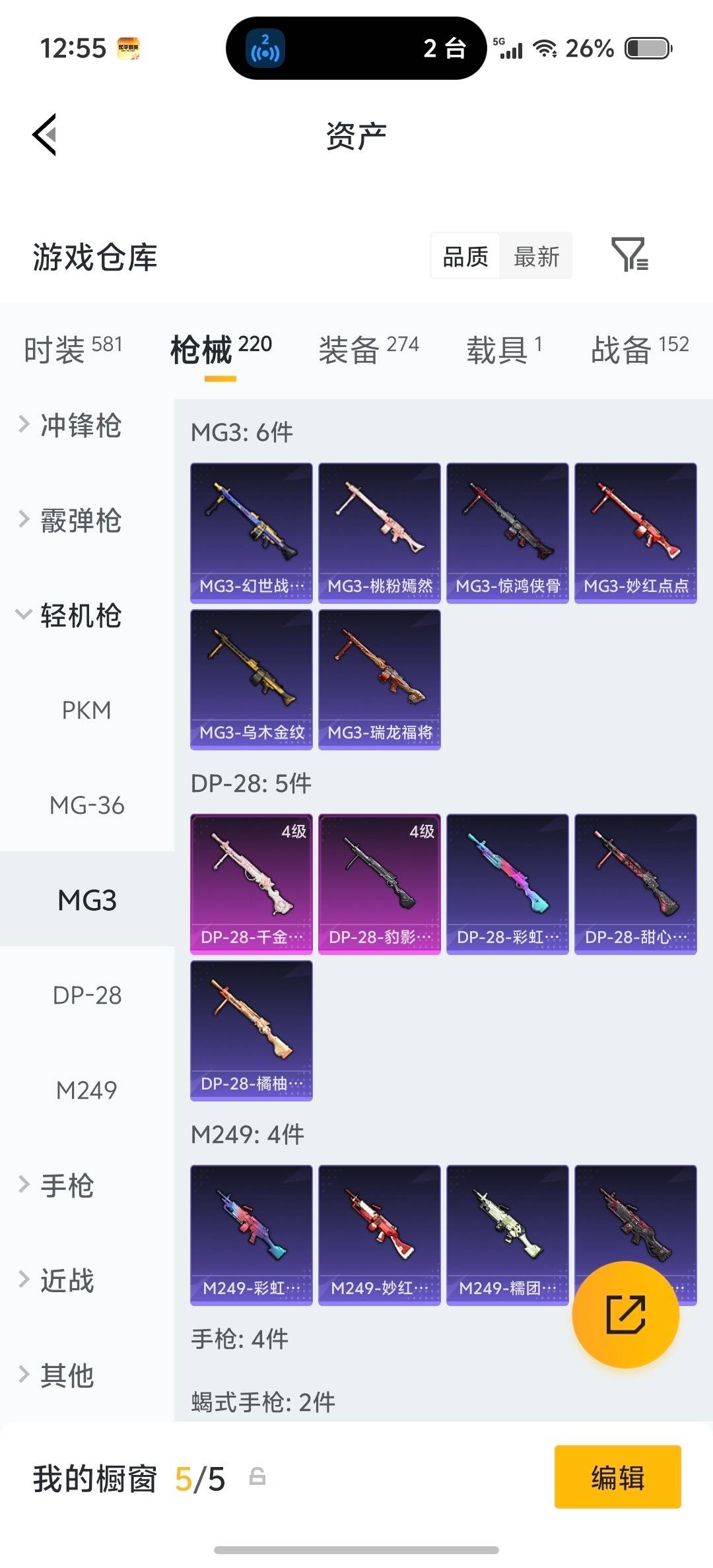
Task: Switch sorting to 品质
Action: point(465,256)
